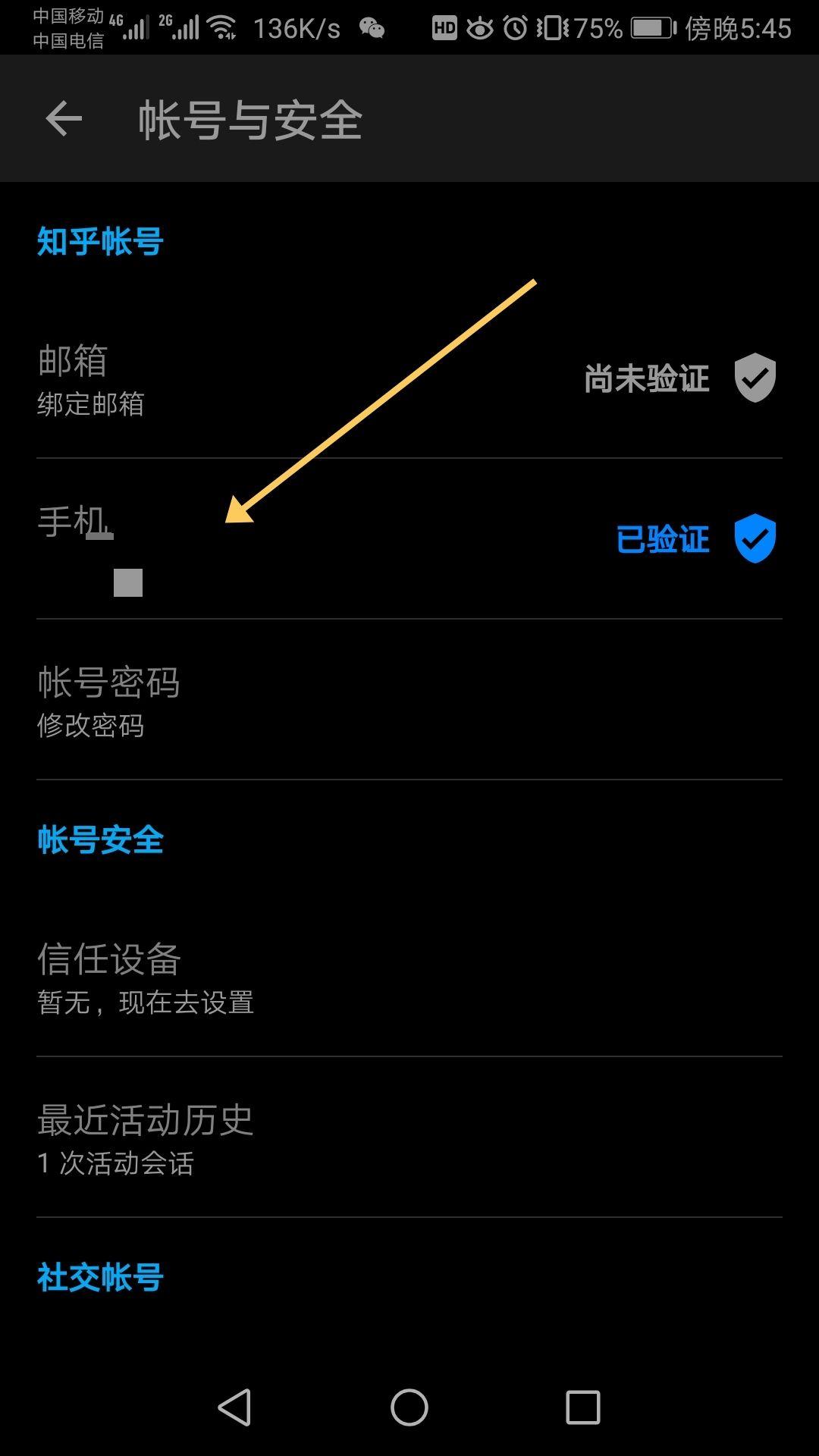Open 帐号密码 修改密码 row

pos(409,701)
